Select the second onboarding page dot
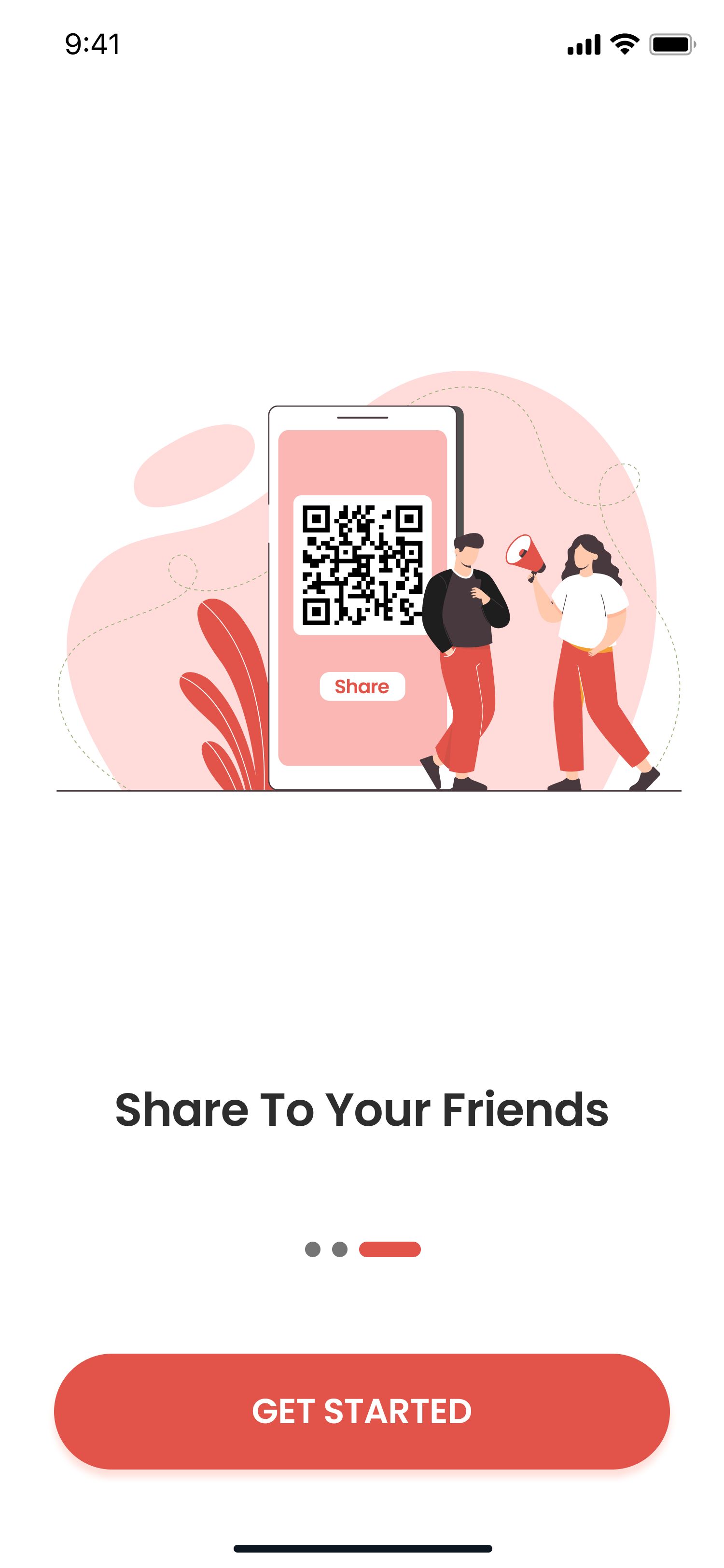The height and width of the screenshot is (1568, 724). 340,1249
